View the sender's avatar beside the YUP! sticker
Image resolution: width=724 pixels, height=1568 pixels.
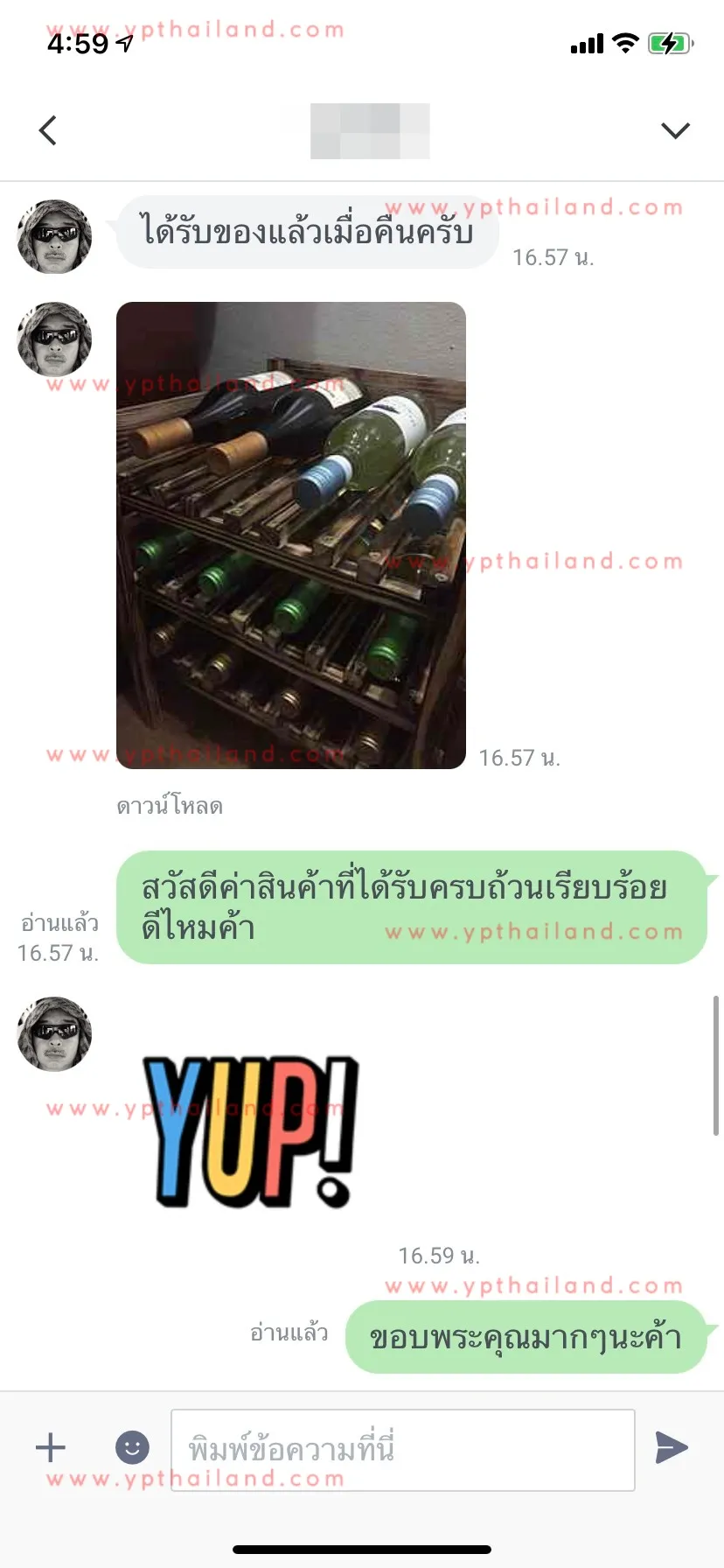pos(54,1034)
